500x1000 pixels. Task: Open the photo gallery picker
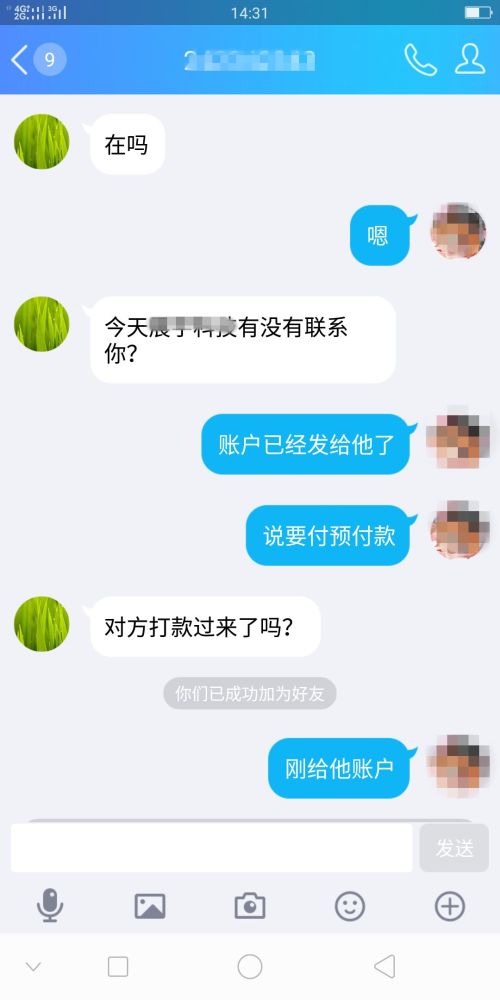[150, 906]
